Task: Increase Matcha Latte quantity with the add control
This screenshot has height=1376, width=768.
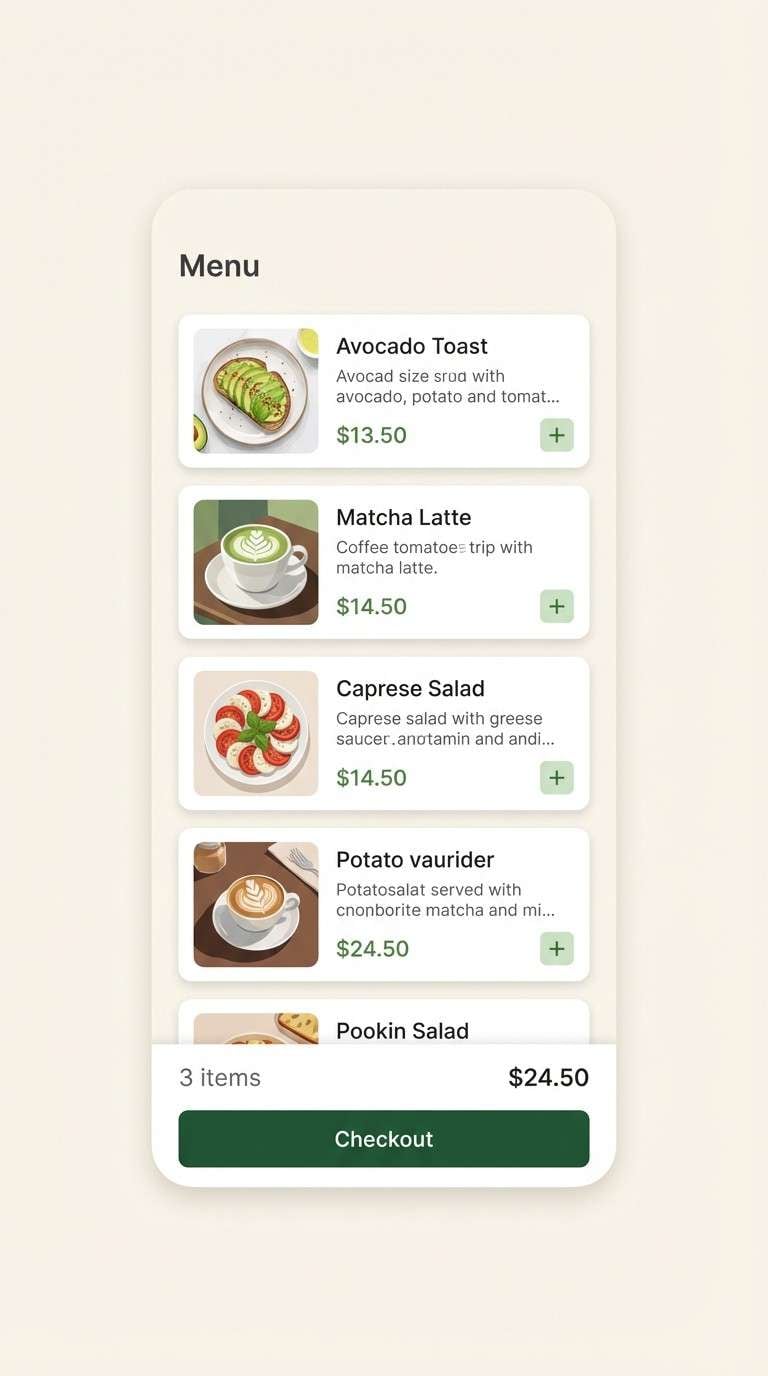Action: (556, 606)
